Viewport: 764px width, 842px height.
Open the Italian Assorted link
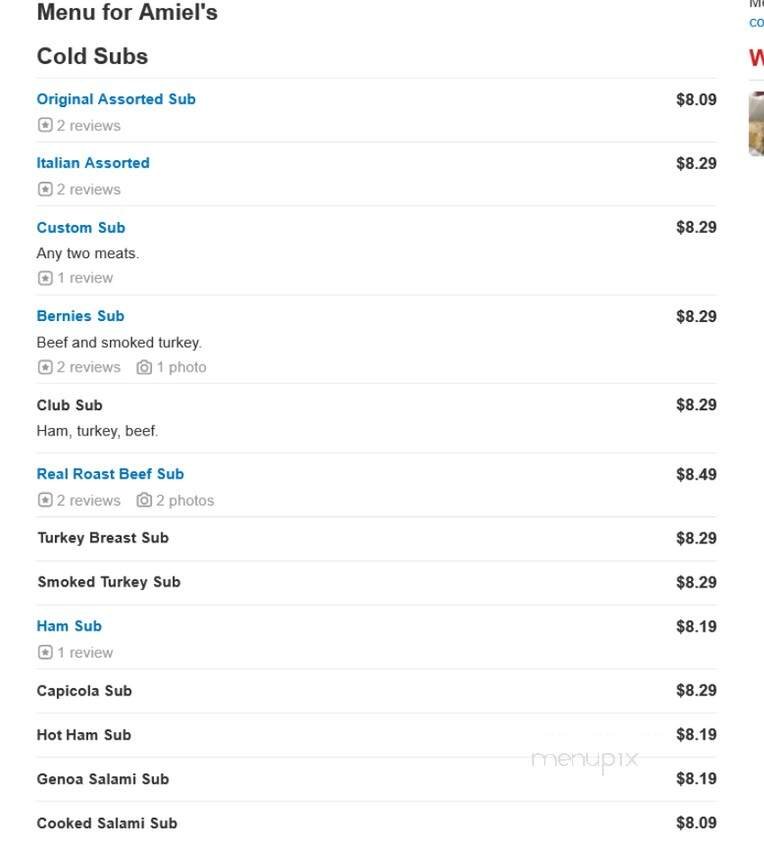[93, 162]
